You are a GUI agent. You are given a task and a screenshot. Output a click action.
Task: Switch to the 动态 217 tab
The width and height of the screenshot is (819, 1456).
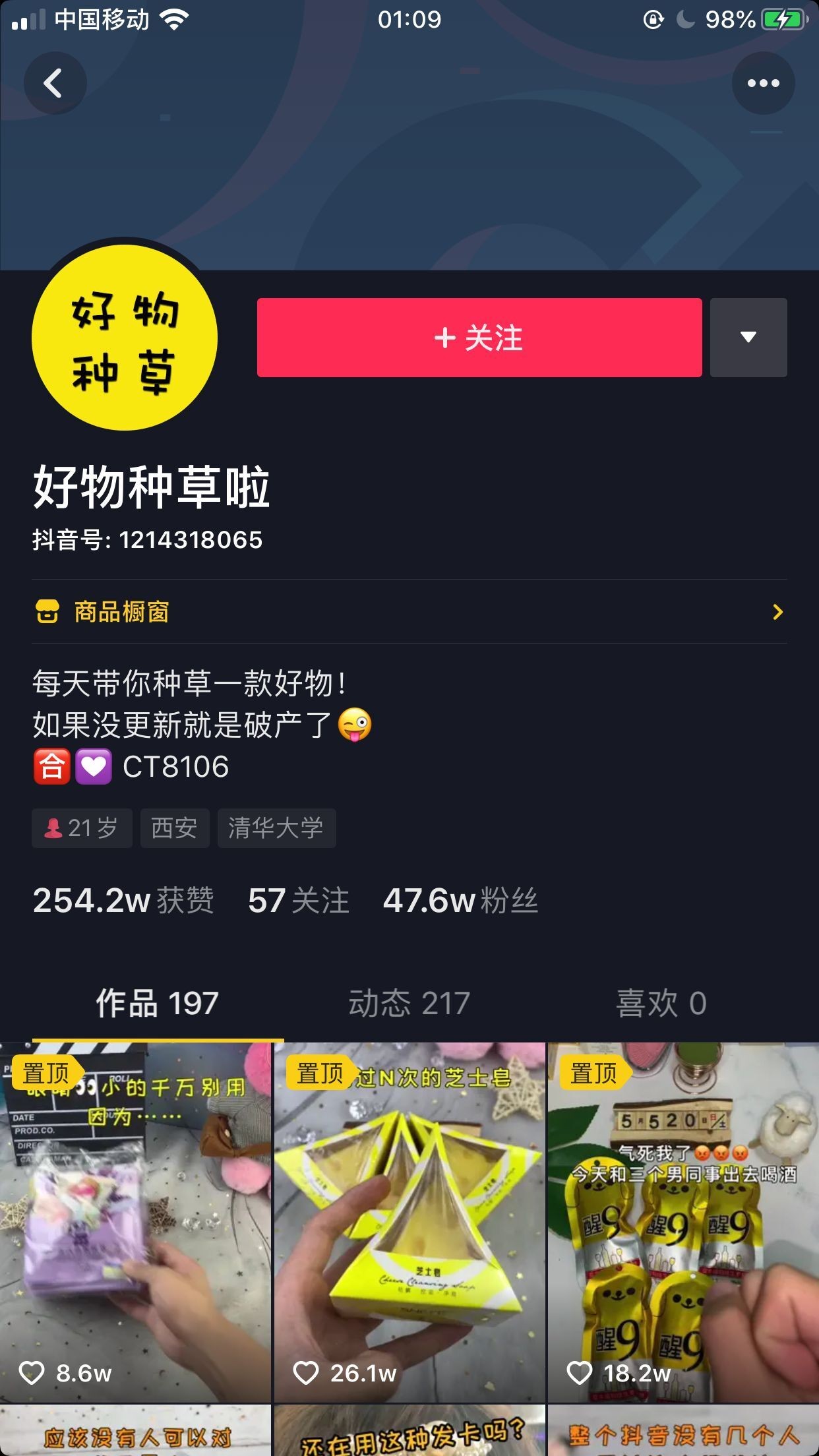(x=409, y=1004)
